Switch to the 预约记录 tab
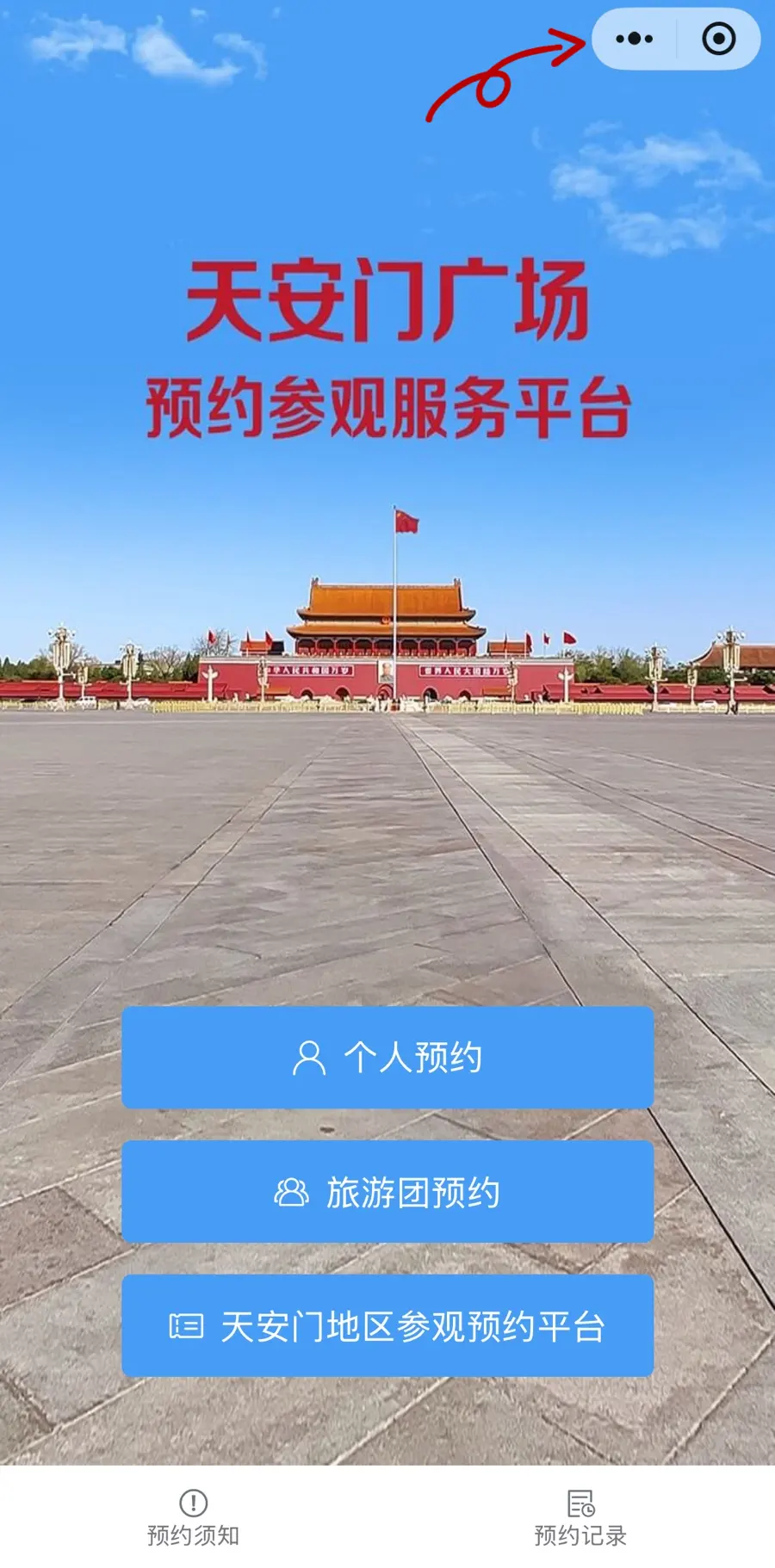The width and height of the screenshot is (775, 1568). pyautogui.click(x=580, y=1518)
